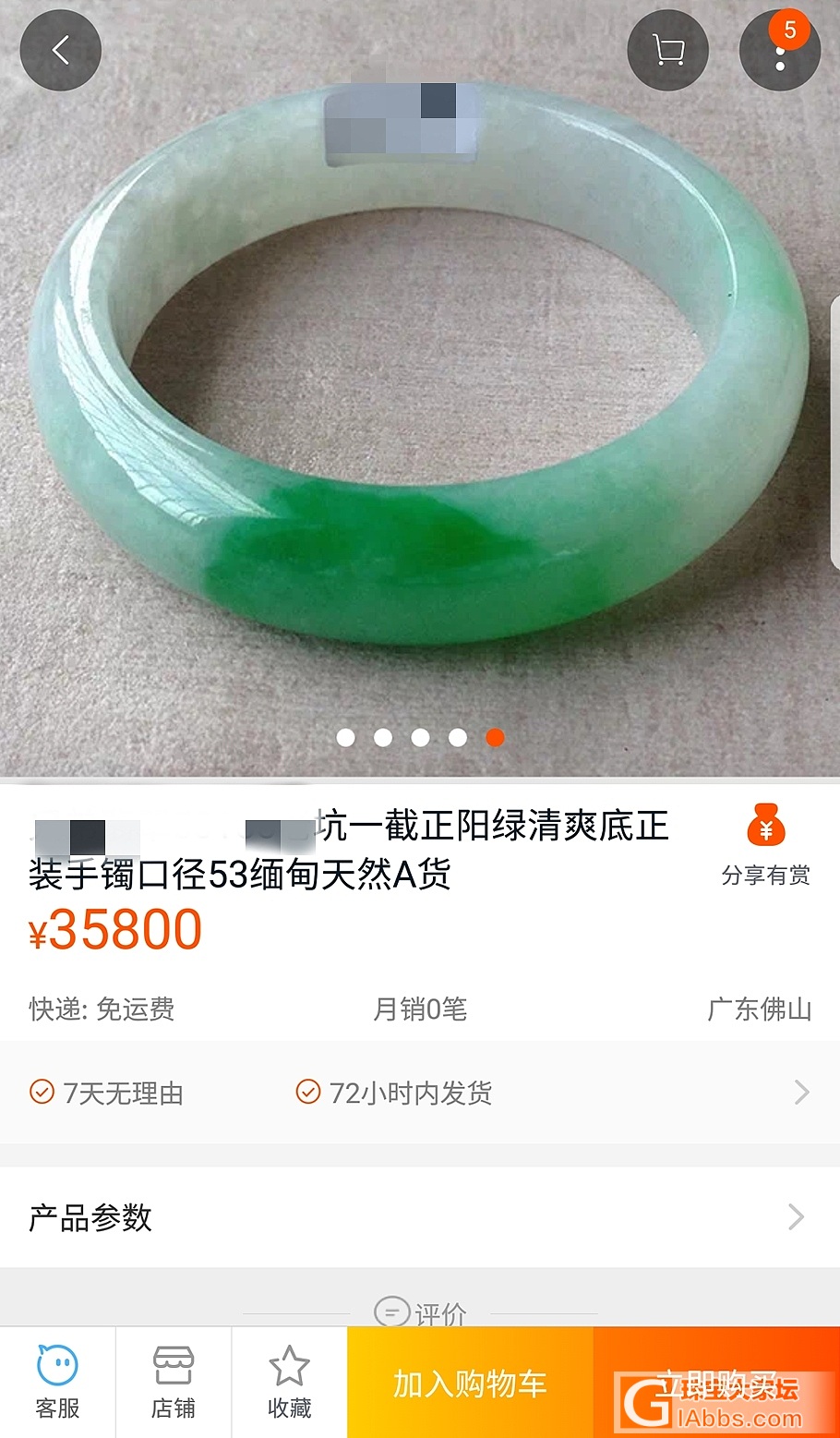Contact 客服 customer service
This screenshot has height=1438, width=840.
[57, 1382]
